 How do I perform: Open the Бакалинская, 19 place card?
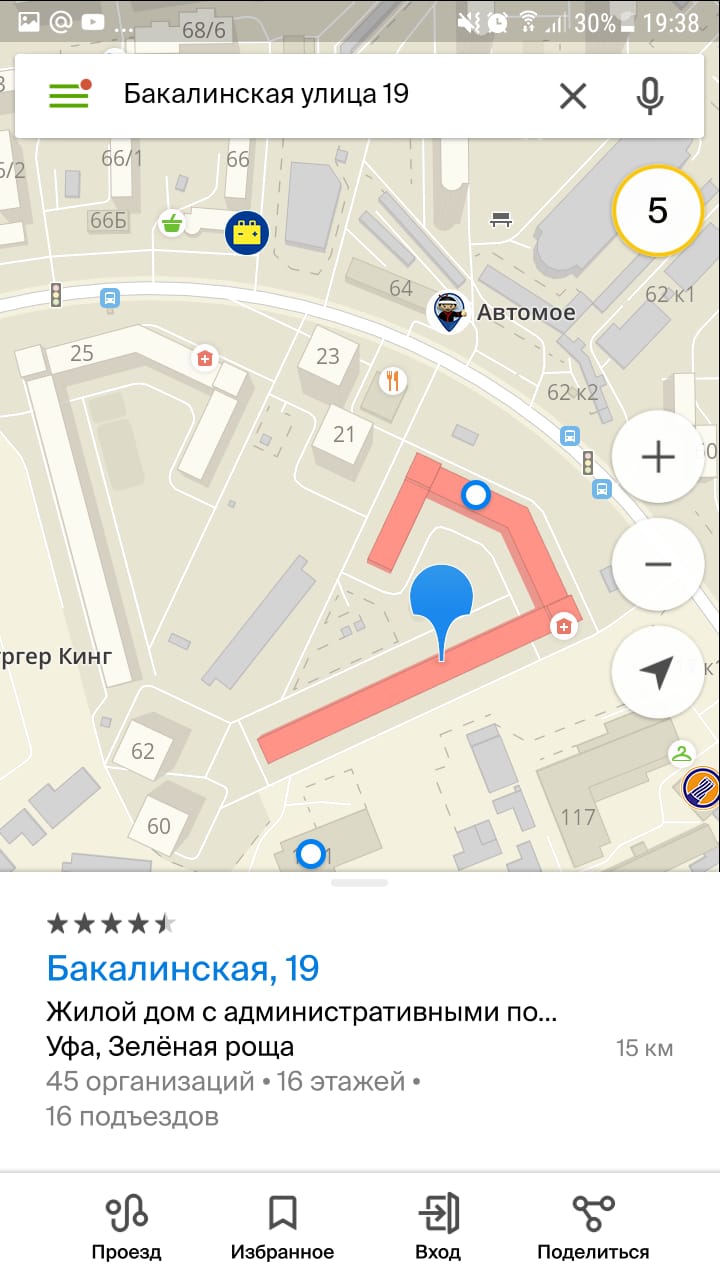(x=183, y=968)
